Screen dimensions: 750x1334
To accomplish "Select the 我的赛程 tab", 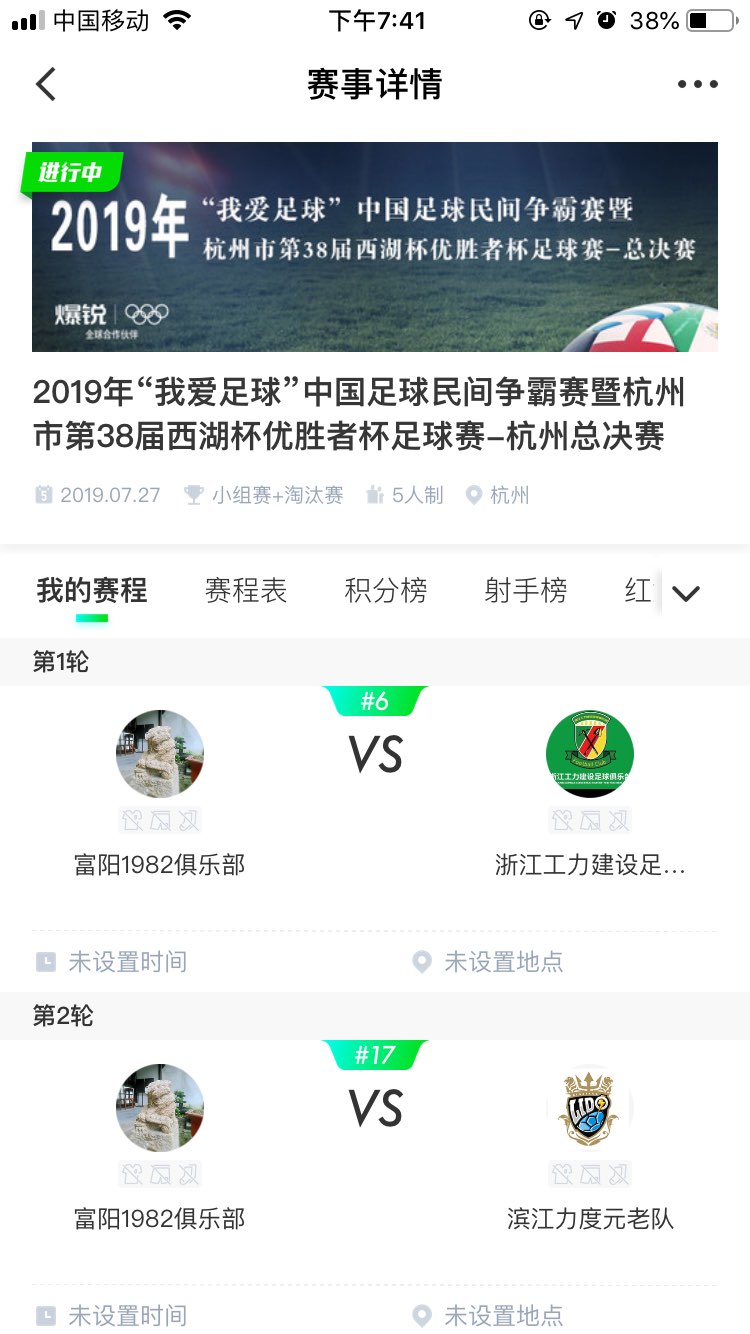I will [x=92, y=591].
